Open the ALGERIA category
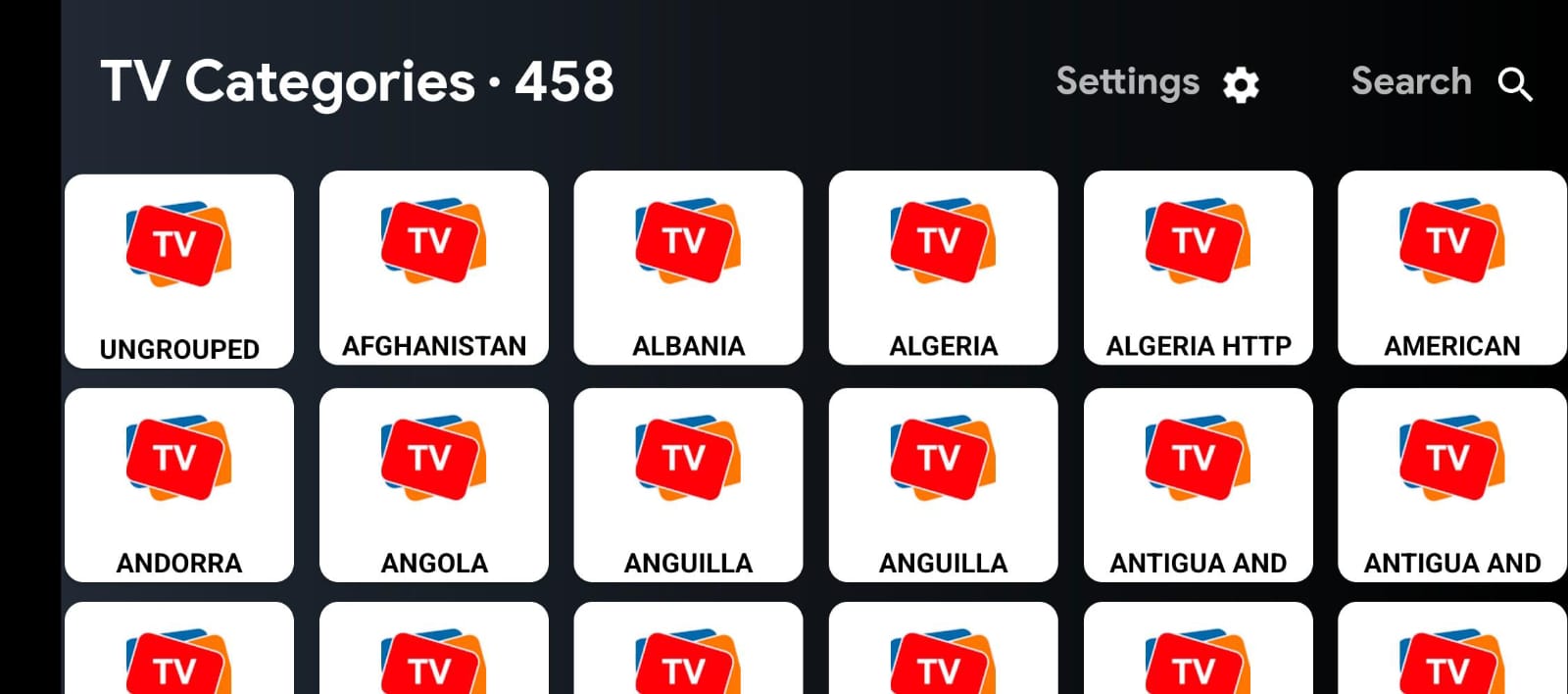This screenshot has height=694, width=1568. pos(943,268)
